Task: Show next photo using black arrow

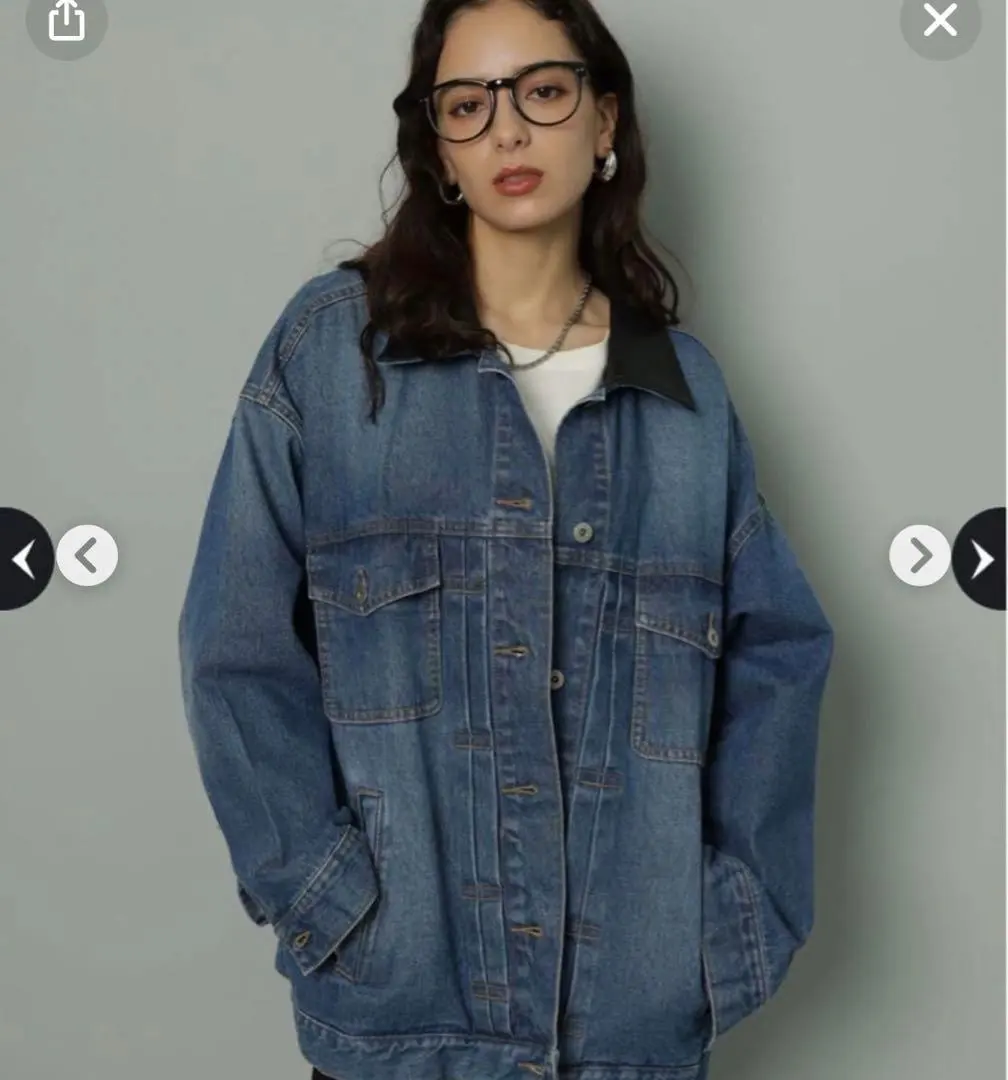Action: [982, 559]
